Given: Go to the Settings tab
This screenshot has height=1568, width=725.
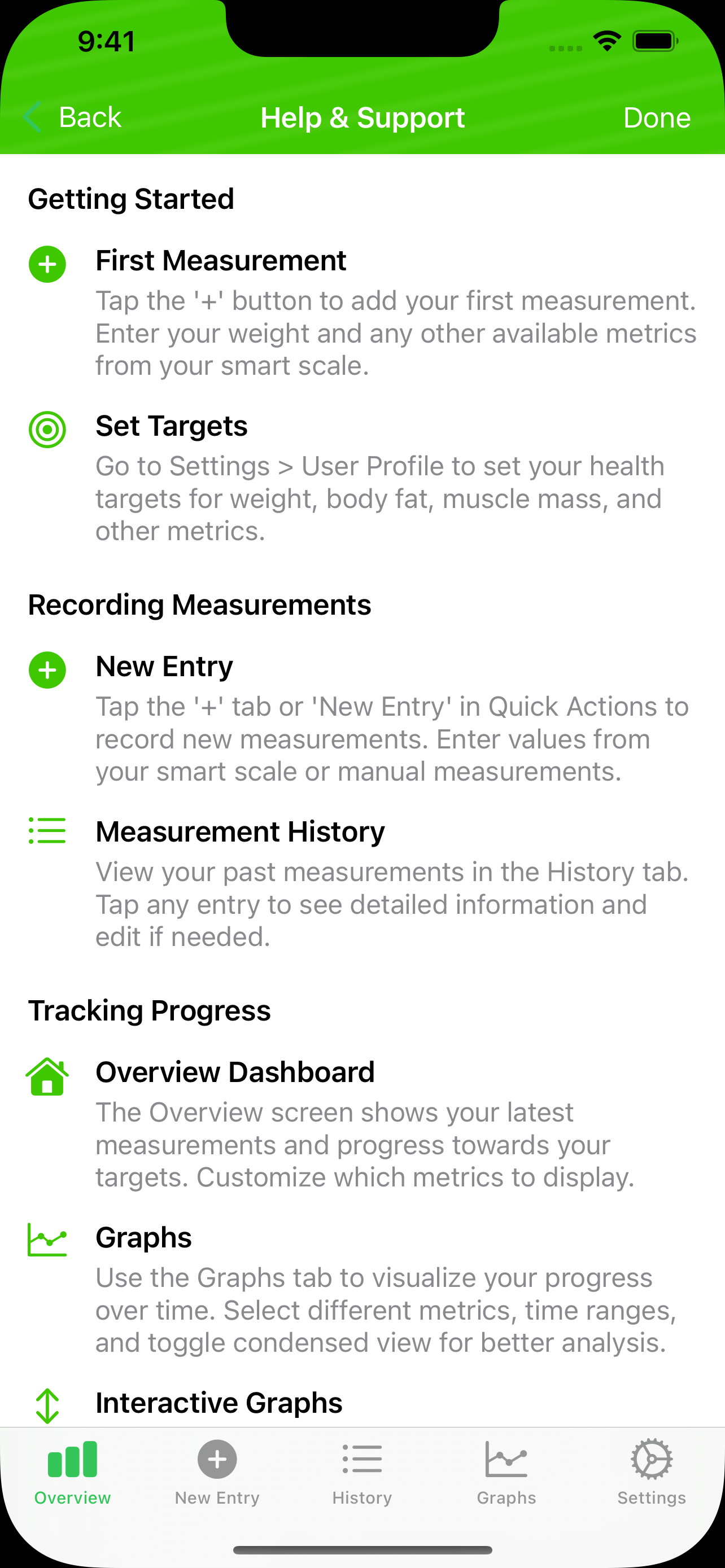Looking at the screenshot, I should point(652,1472).
